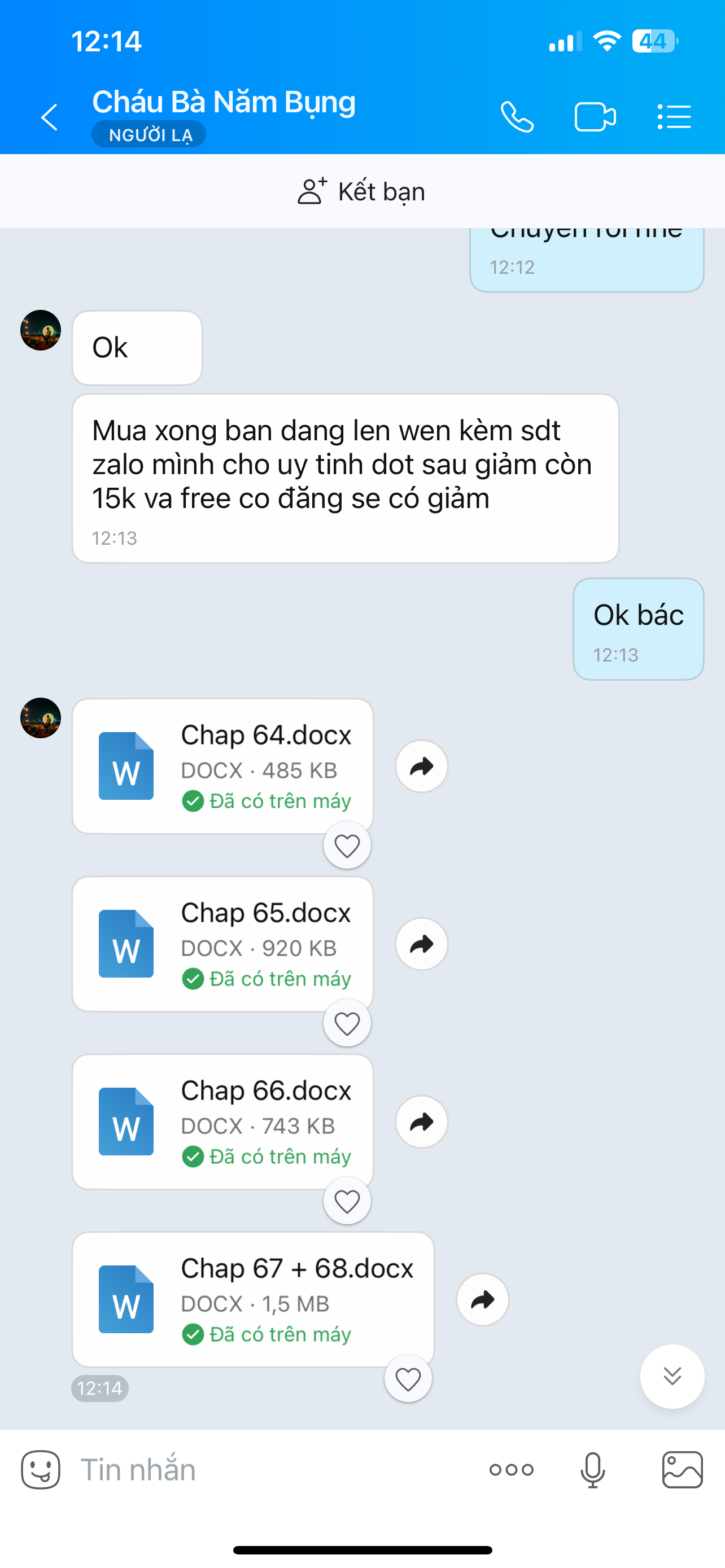This screenshot has height=1568, width=725.
Task: Open the Chap 65.docx file
Action: [x=223, y=944]
